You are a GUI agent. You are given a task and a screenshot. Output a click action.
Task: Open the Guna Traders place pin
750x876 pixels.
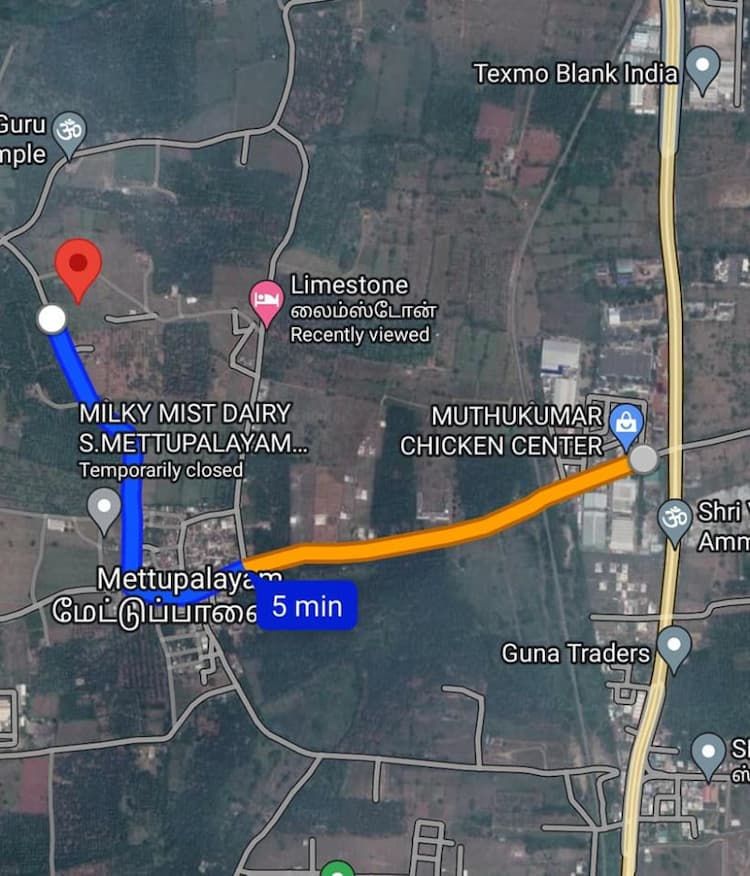coord(674,647)
